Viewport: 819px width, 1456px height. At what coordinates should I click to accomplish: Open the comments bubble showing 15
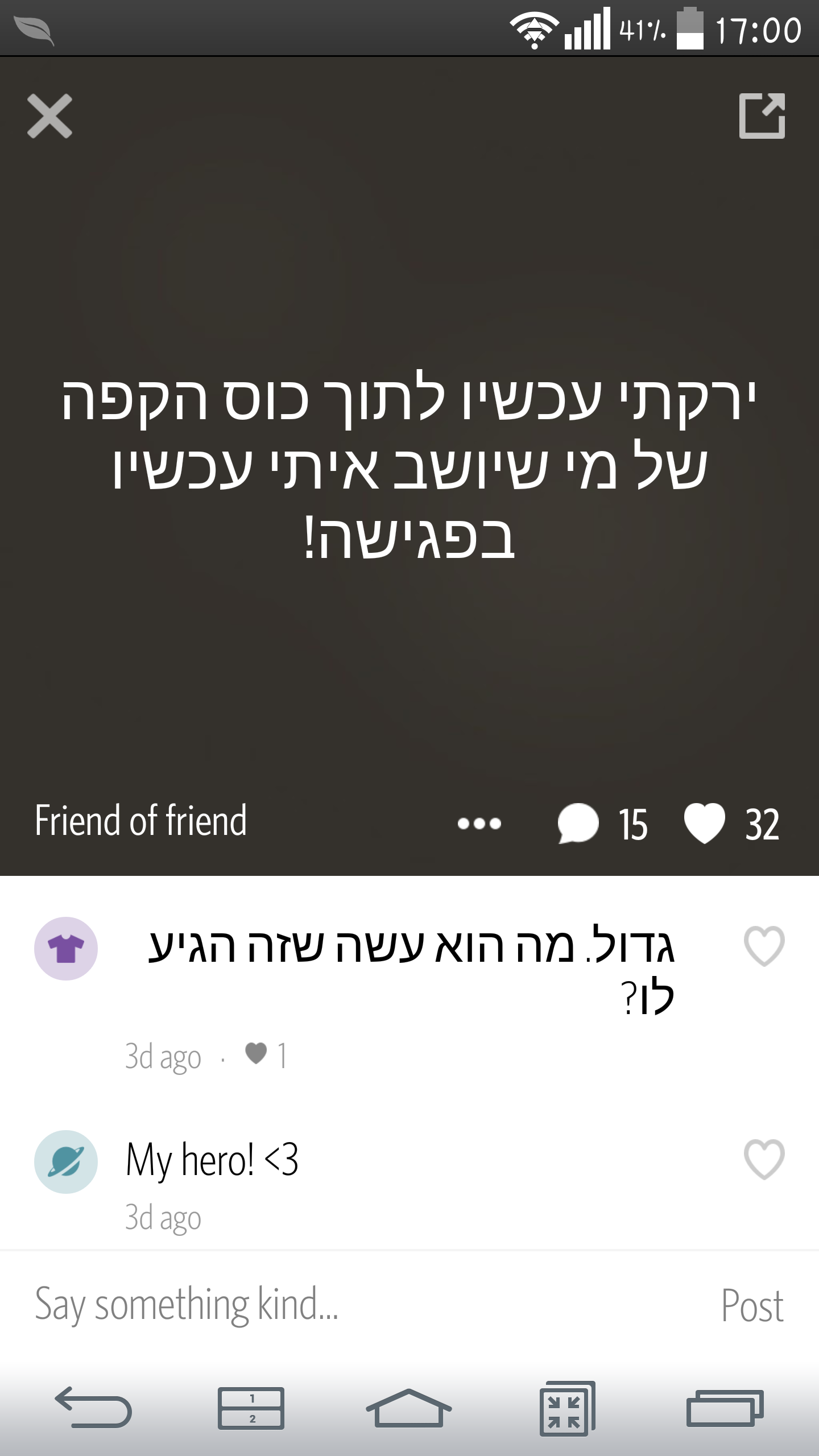578,824
